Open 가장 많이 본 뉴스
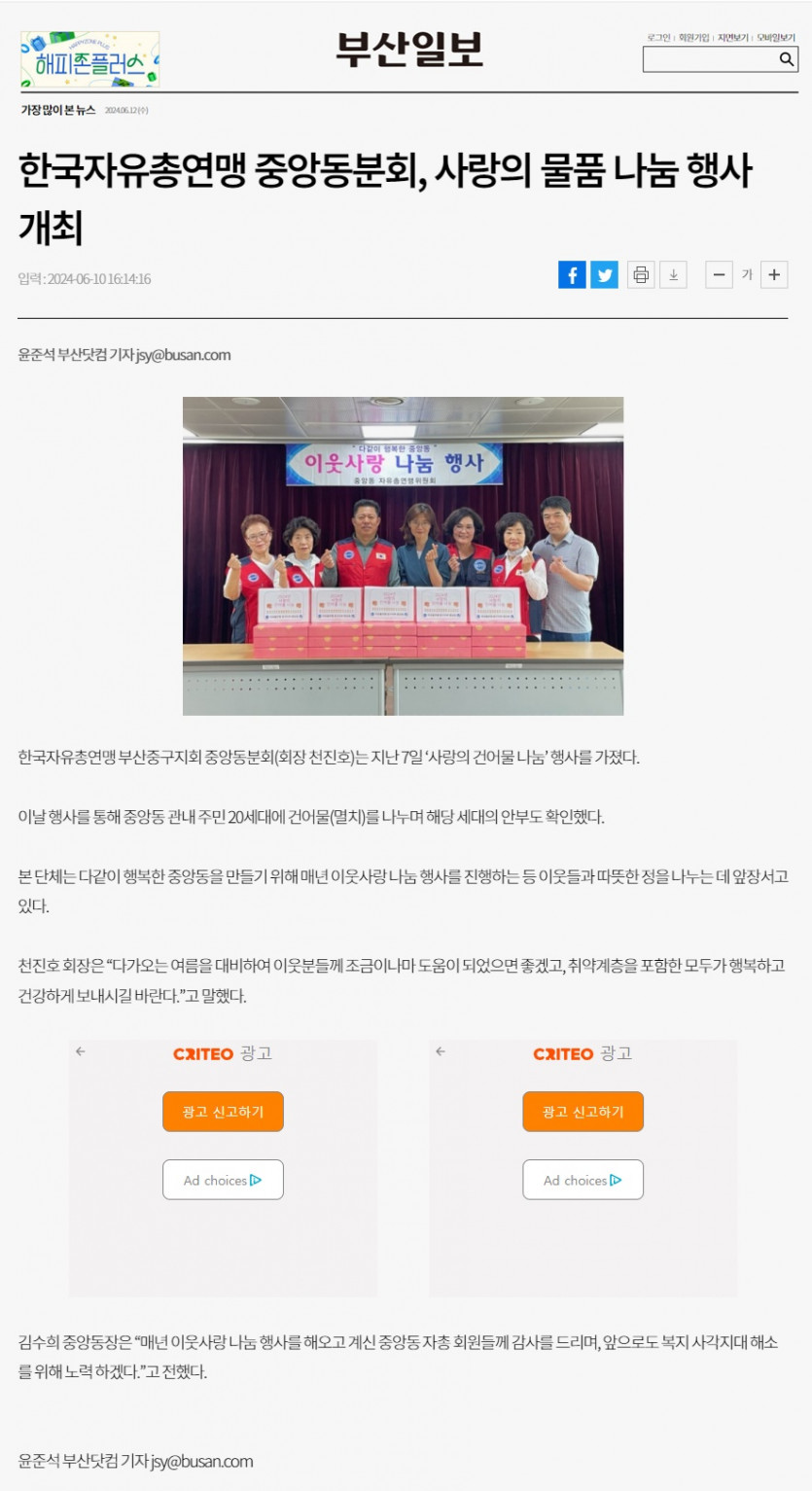The height and width of the screenshot is (1491, 812). click(x=58, y=110)
